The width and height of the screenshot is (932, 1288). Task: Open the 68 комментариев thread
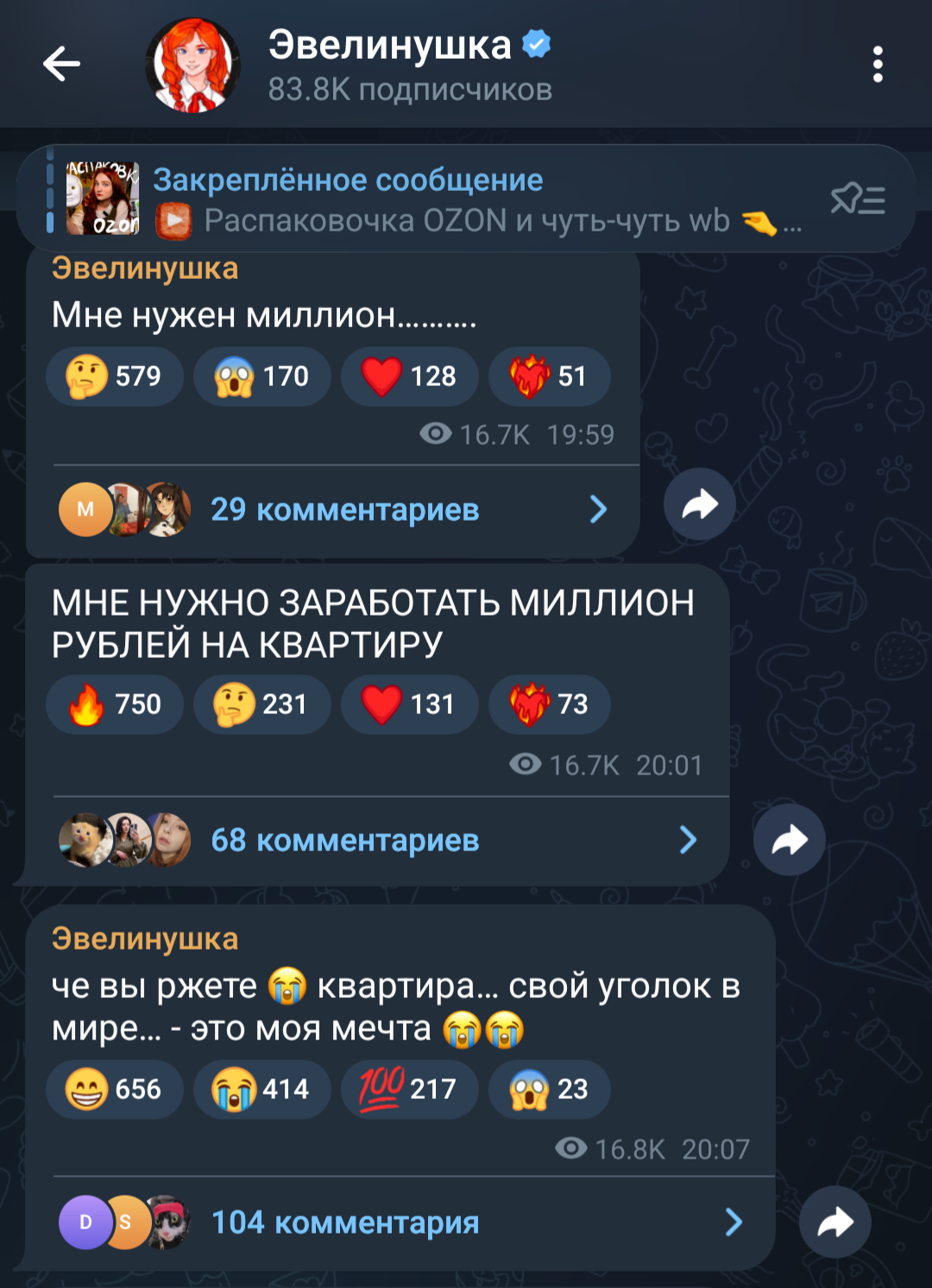click(x=345, y=840)
